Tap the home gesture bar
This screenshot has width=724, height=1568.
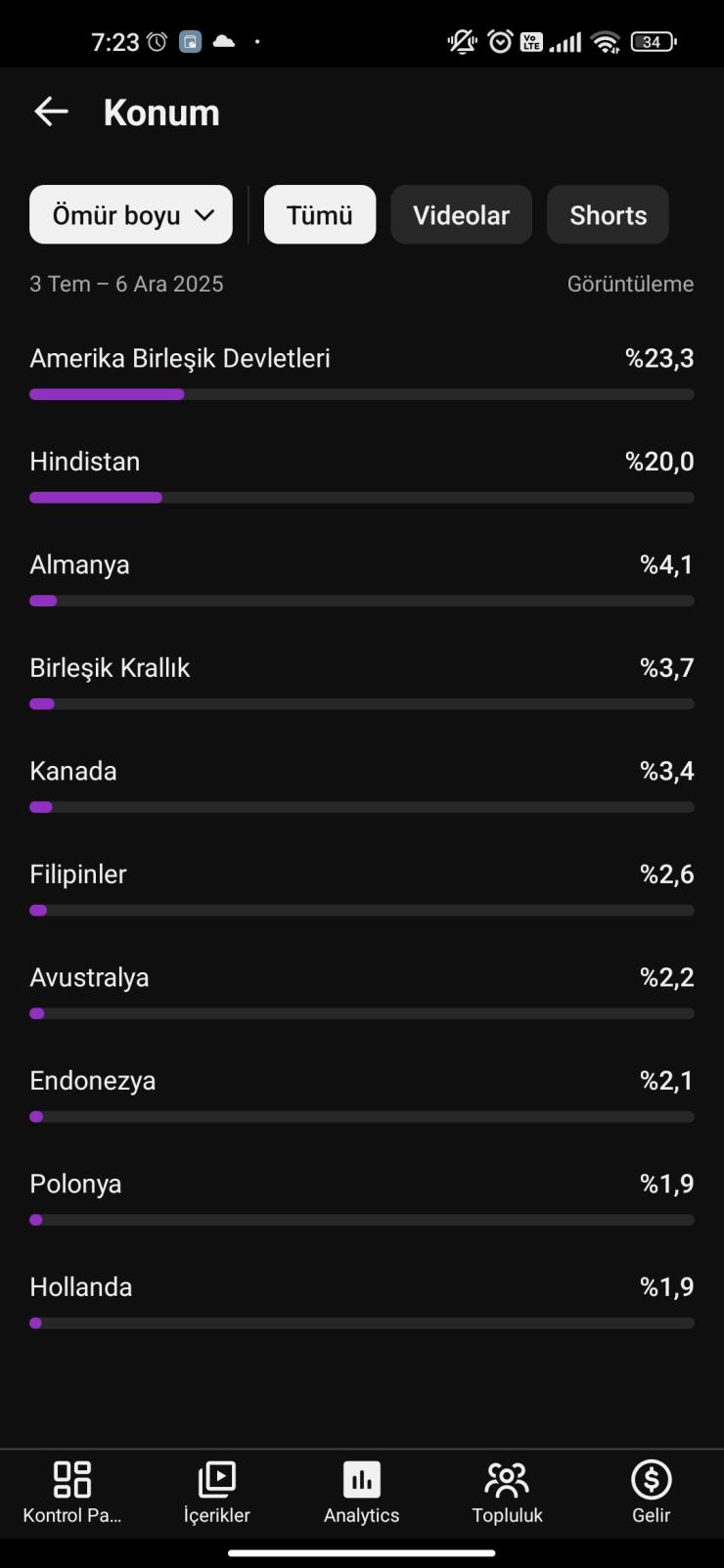[362, 1550]
